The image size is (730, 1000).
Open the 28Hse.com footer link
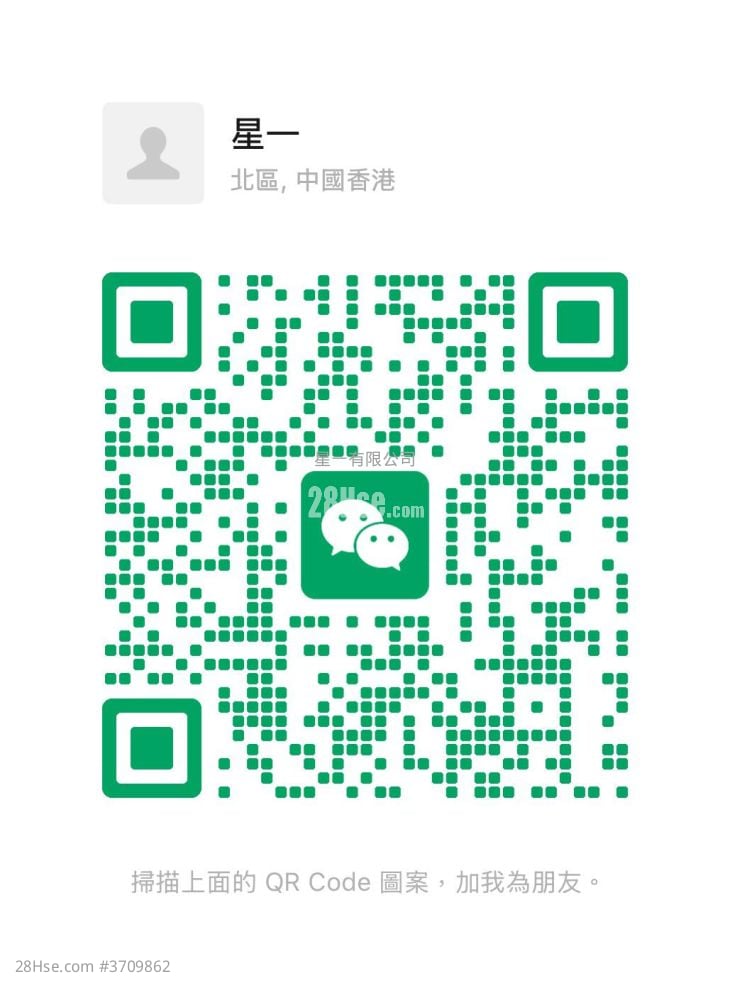click(52, 965)
